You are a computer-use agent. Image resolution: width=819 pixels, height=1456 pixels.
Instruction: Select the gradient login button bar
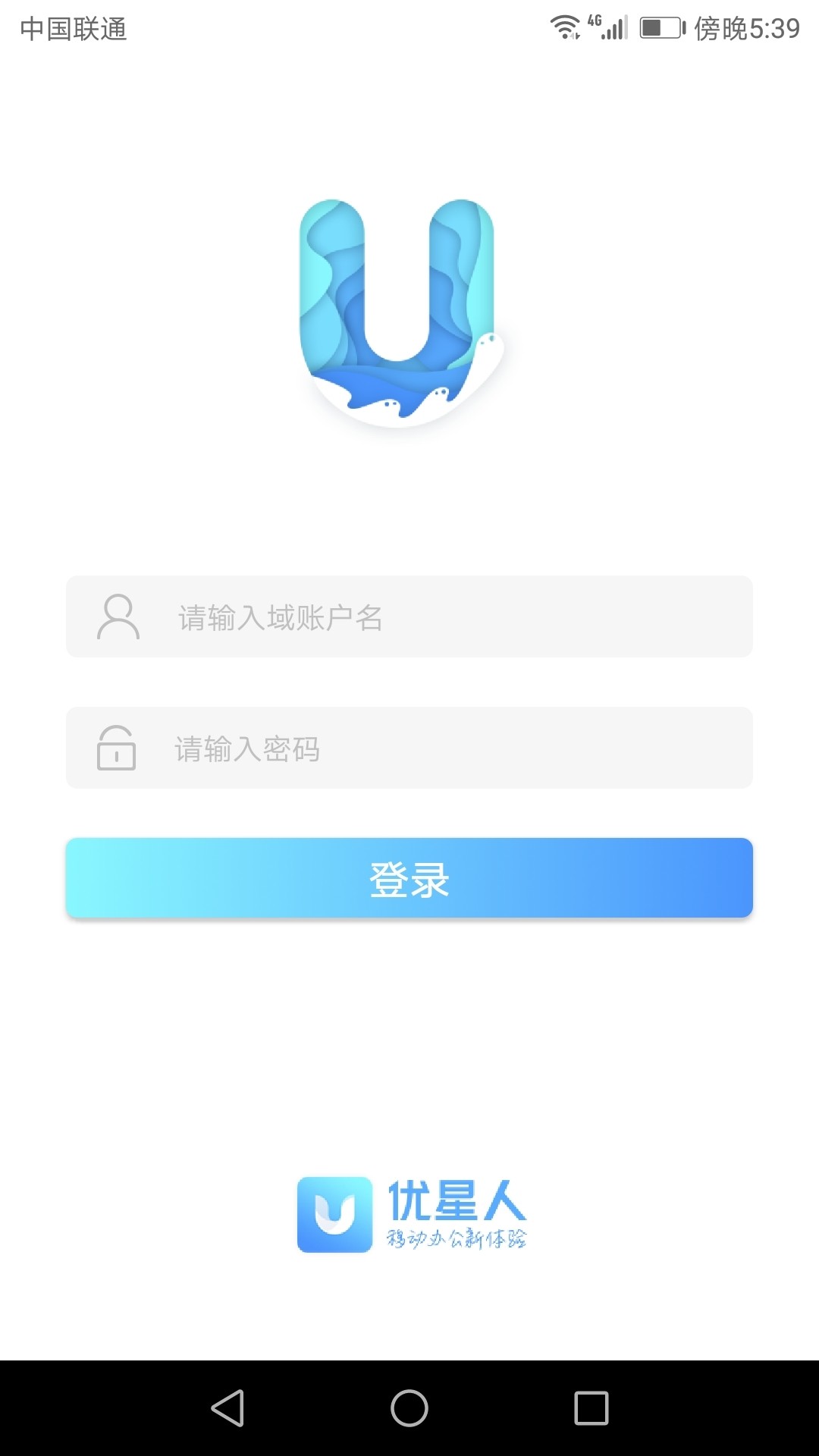point(409,877)
